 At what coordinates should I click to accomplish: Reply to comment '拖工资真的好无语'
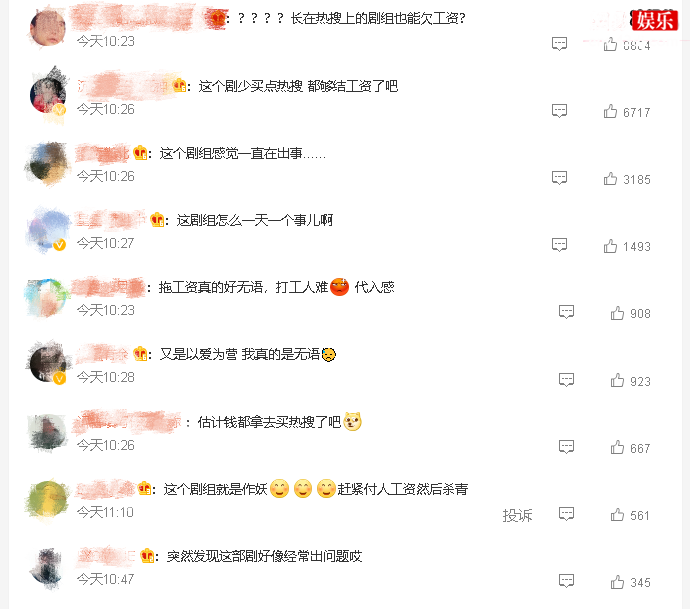[x=567, y=312]
